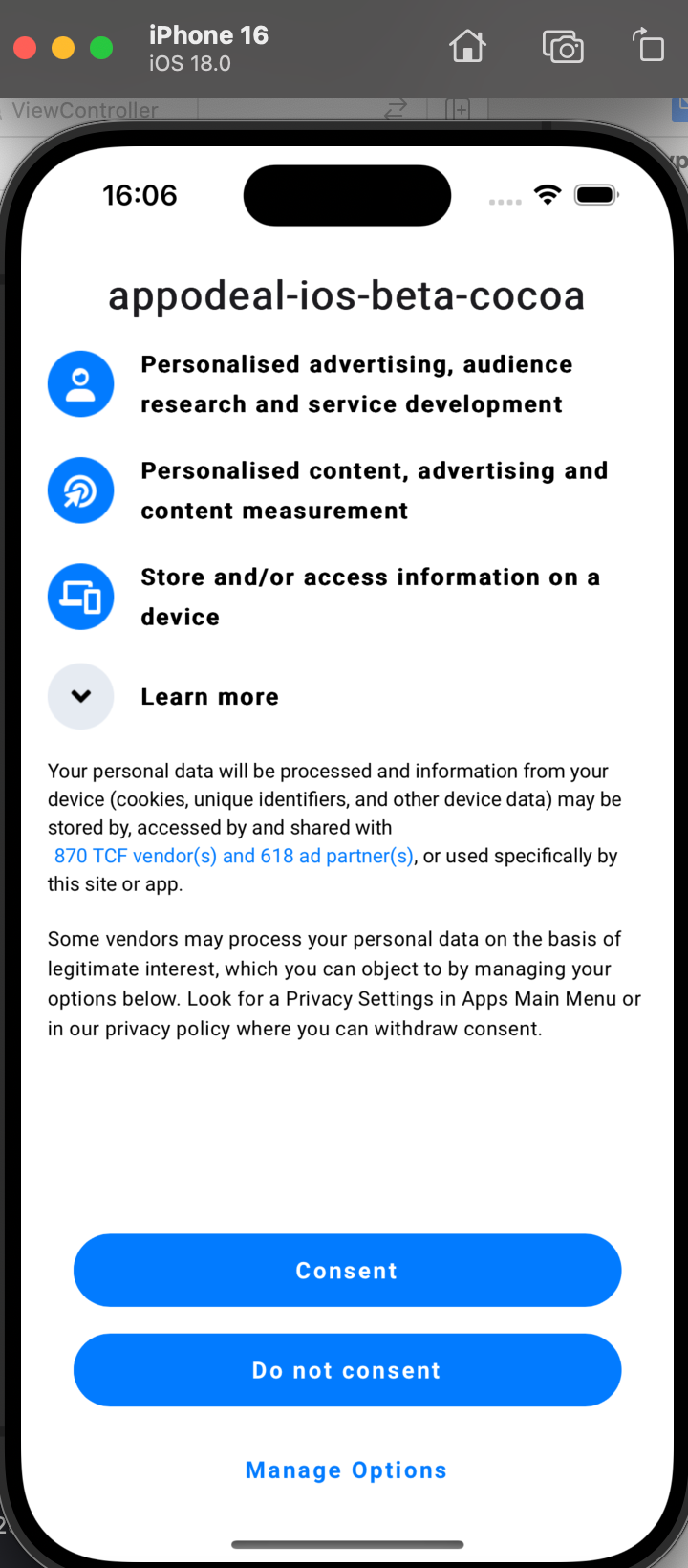
Task: Rotate the simulator device
Action: pyautogui.click(x=649, y=46)
